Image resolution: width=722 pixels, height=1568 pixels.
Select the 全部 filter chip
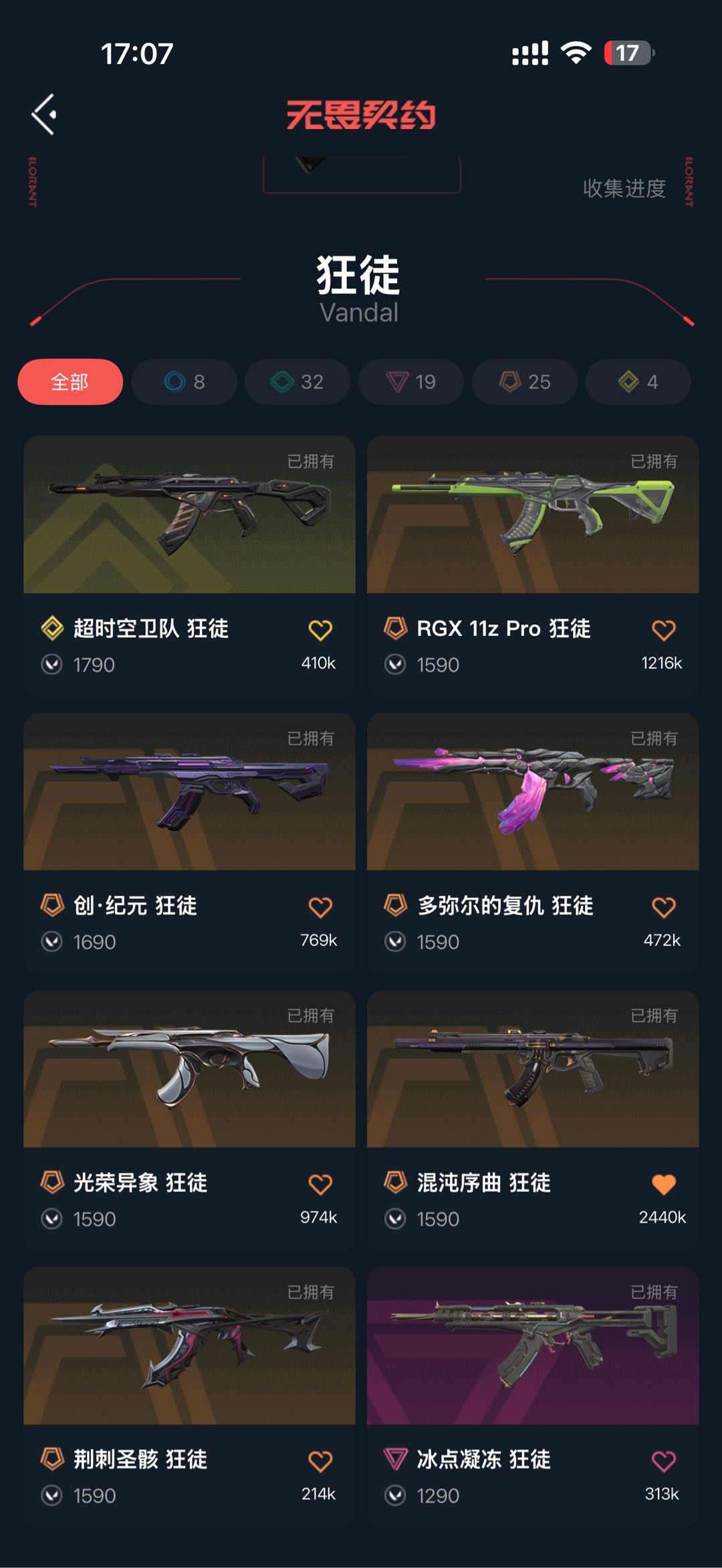tap(70, 382)
